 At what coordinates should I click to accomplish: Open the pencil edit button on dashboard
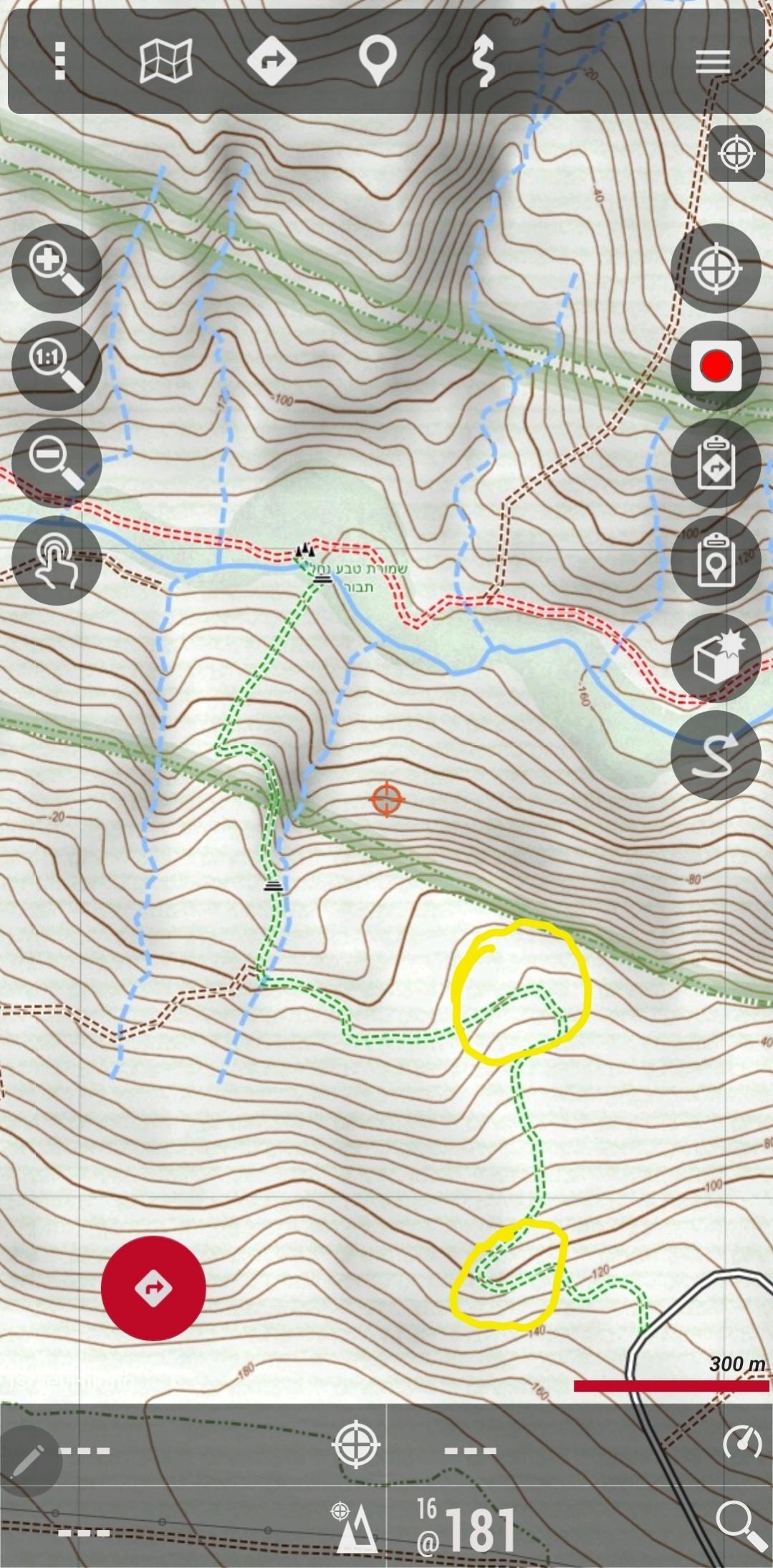[x=27, y=1461]
